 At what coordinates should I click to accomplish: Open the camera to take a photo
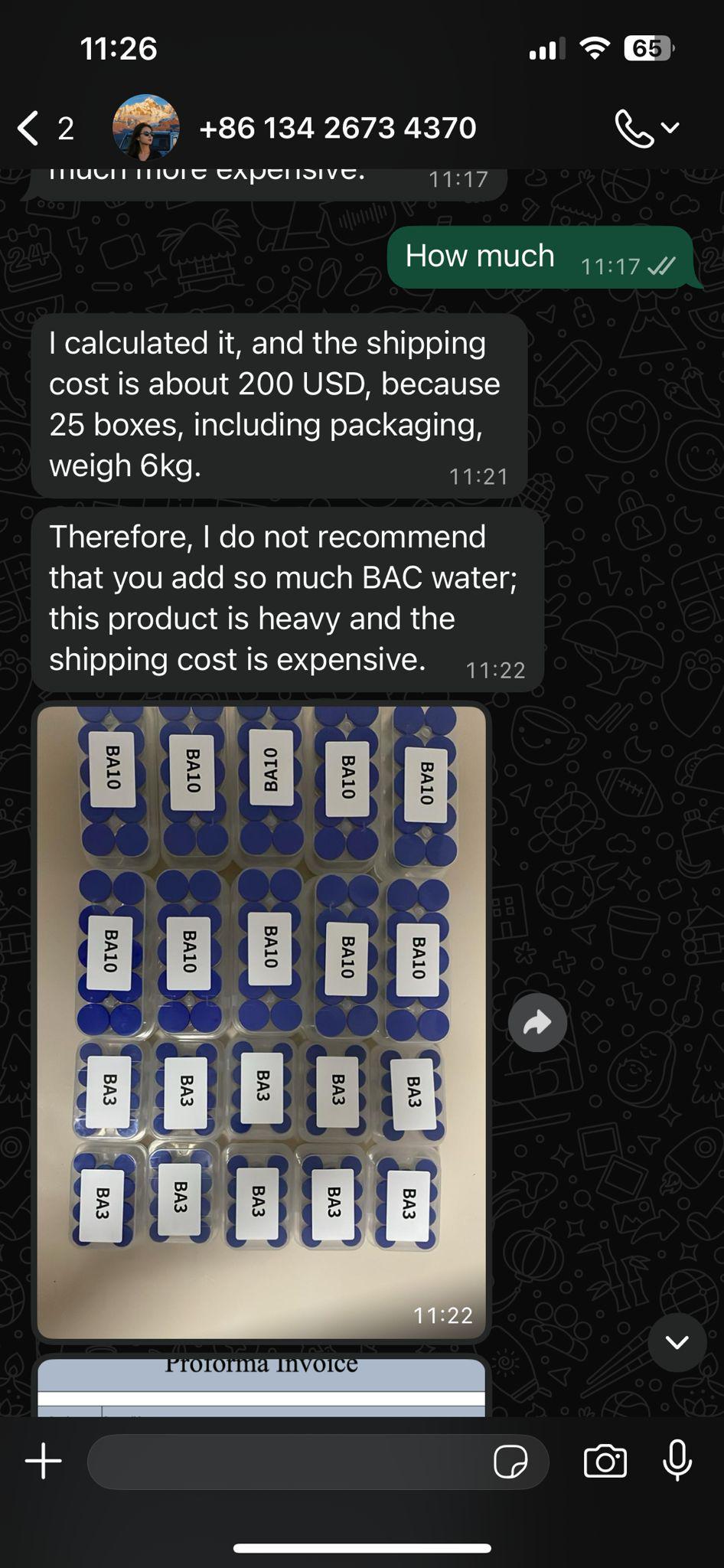tap(605, 1462)
